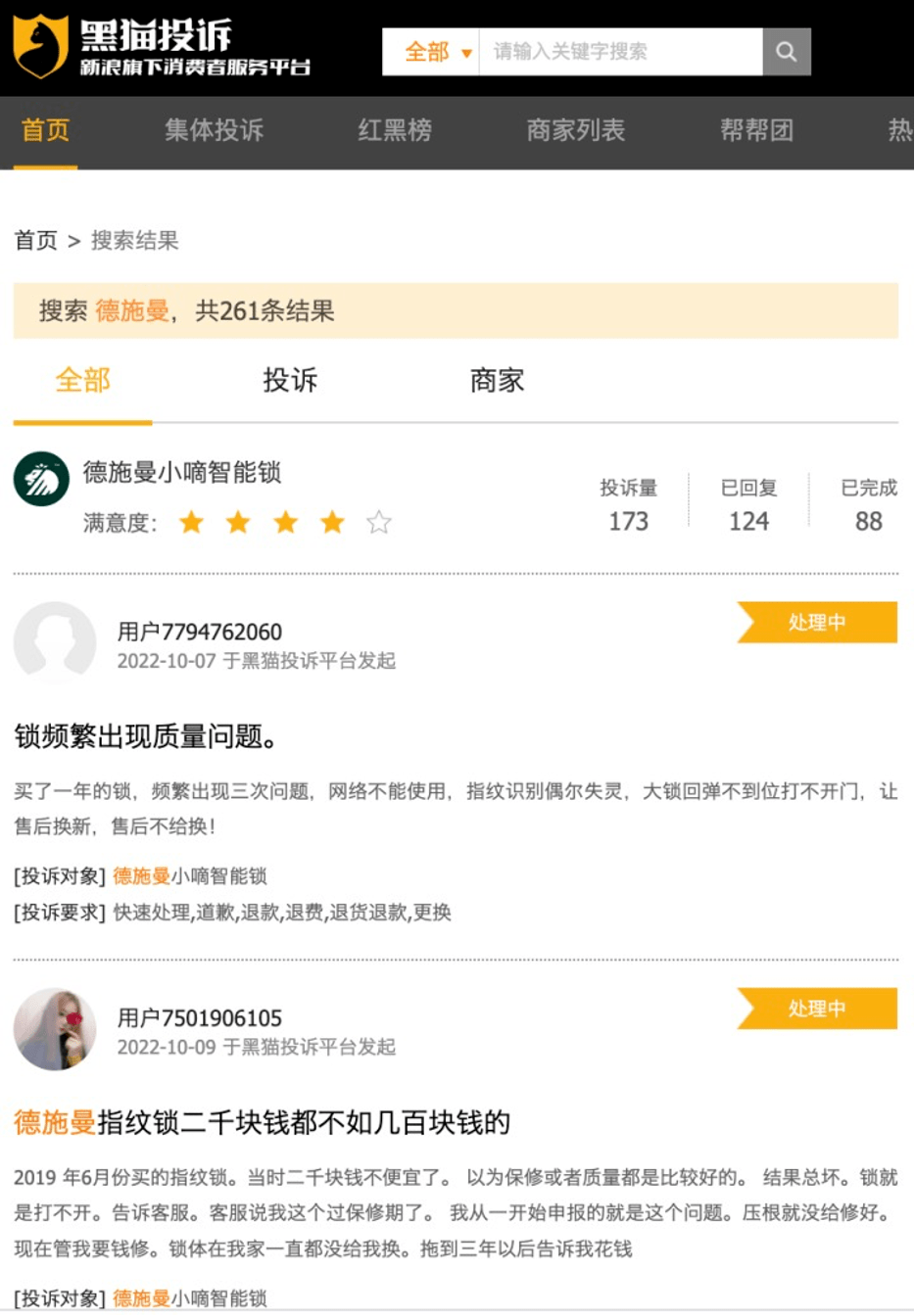The width and height of the screenshot is (915, 1316).
Task: Tap the keyword search input field
Action: pos(619,52)
